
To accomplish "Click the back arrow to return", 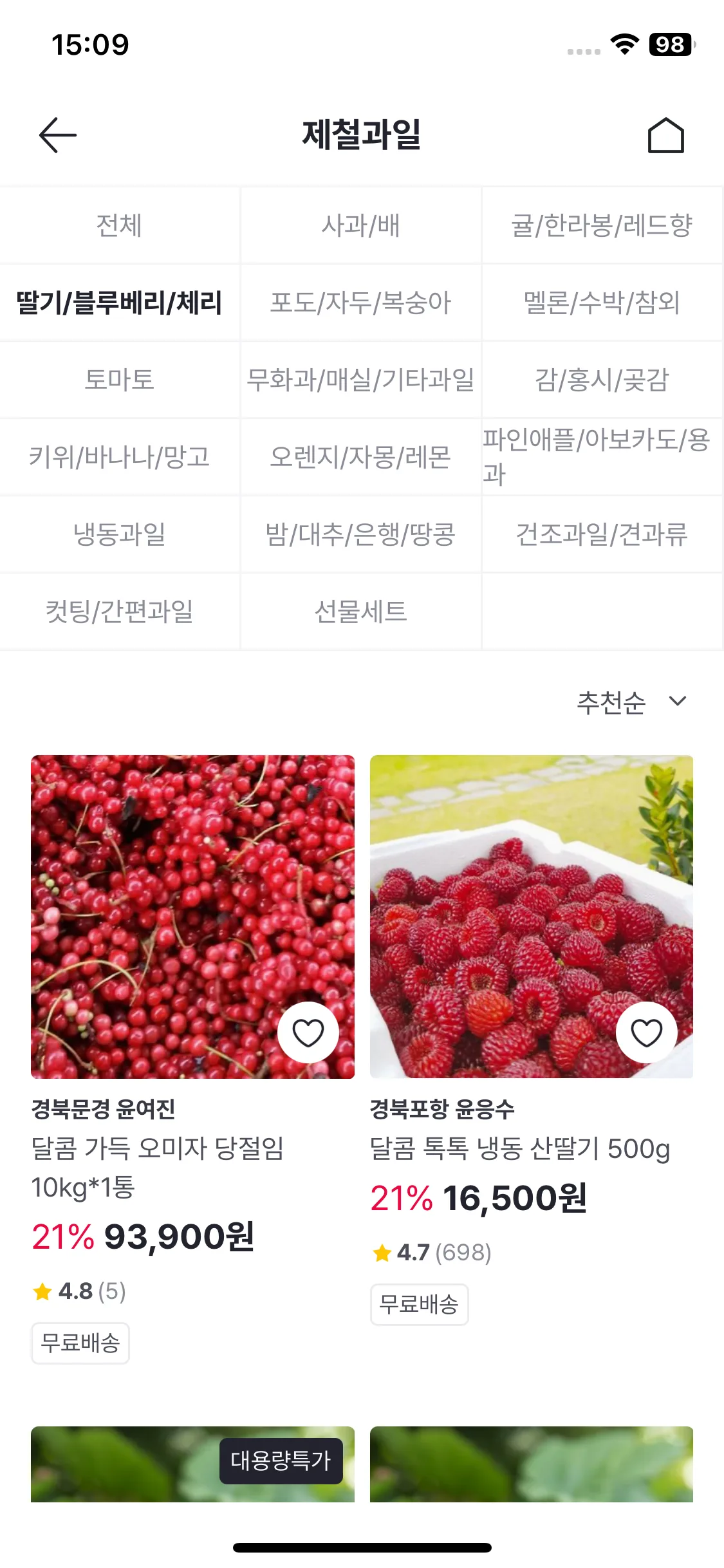I will point(57,135).
